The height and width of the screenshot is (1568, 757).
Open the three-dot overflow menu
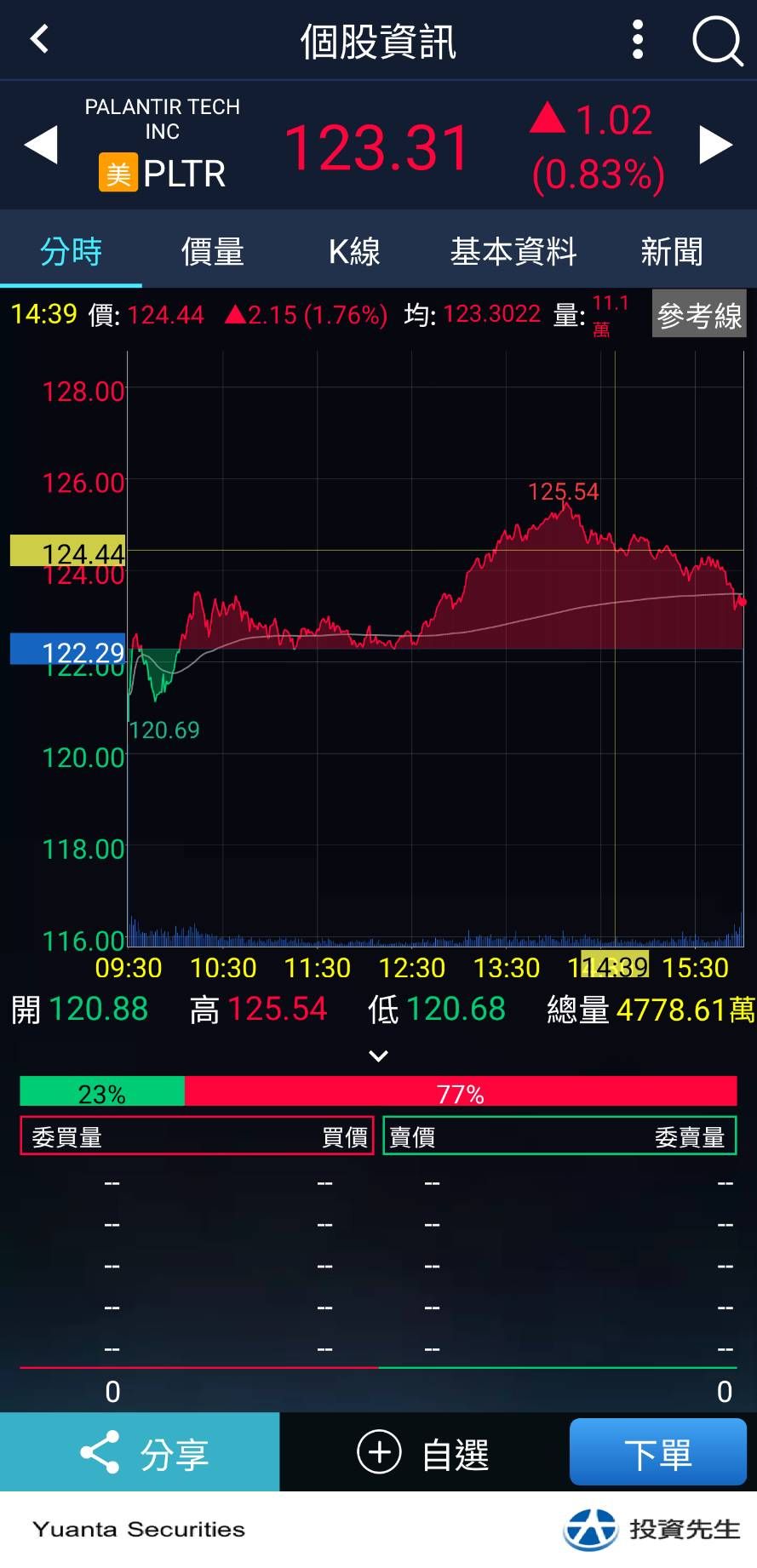638,40
